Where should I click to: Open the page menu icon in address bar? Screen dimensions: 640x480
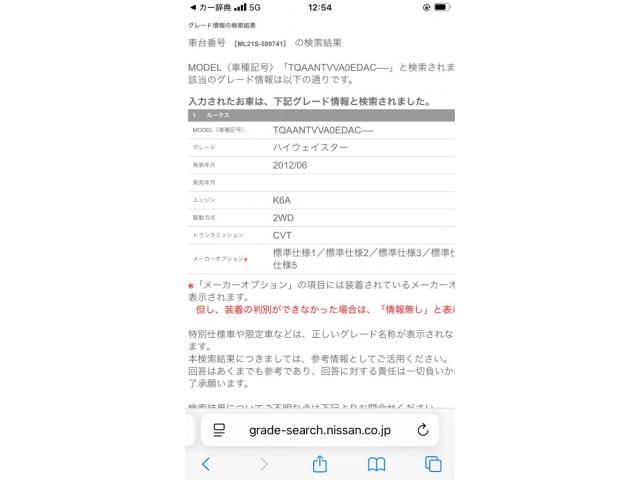tap(219, 430)
